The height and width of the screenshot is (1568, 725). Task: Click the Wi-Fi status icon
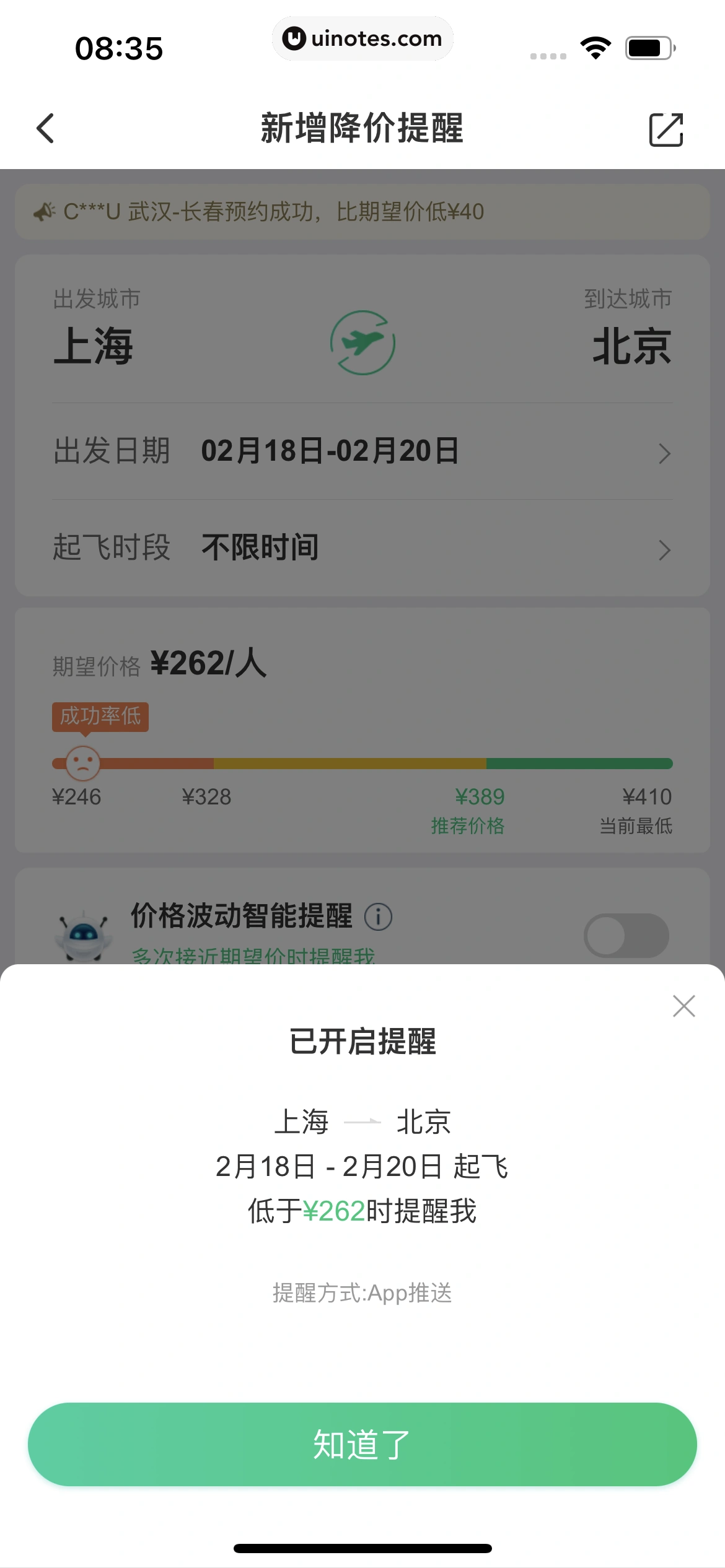pyautogui.click(x=595, y=46)
